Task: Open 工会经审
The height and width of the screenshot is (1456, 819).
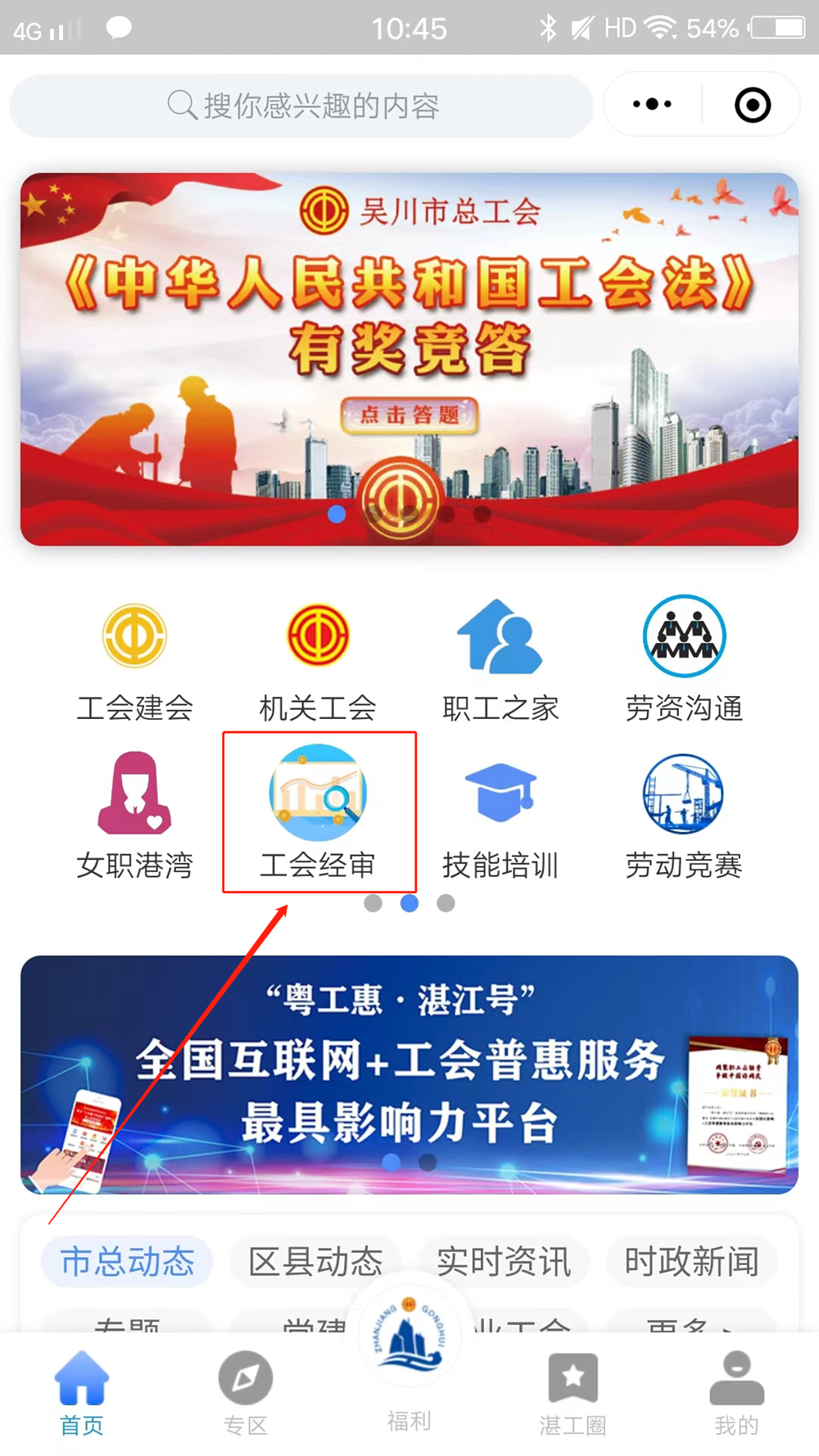Action: click(319, 815)
